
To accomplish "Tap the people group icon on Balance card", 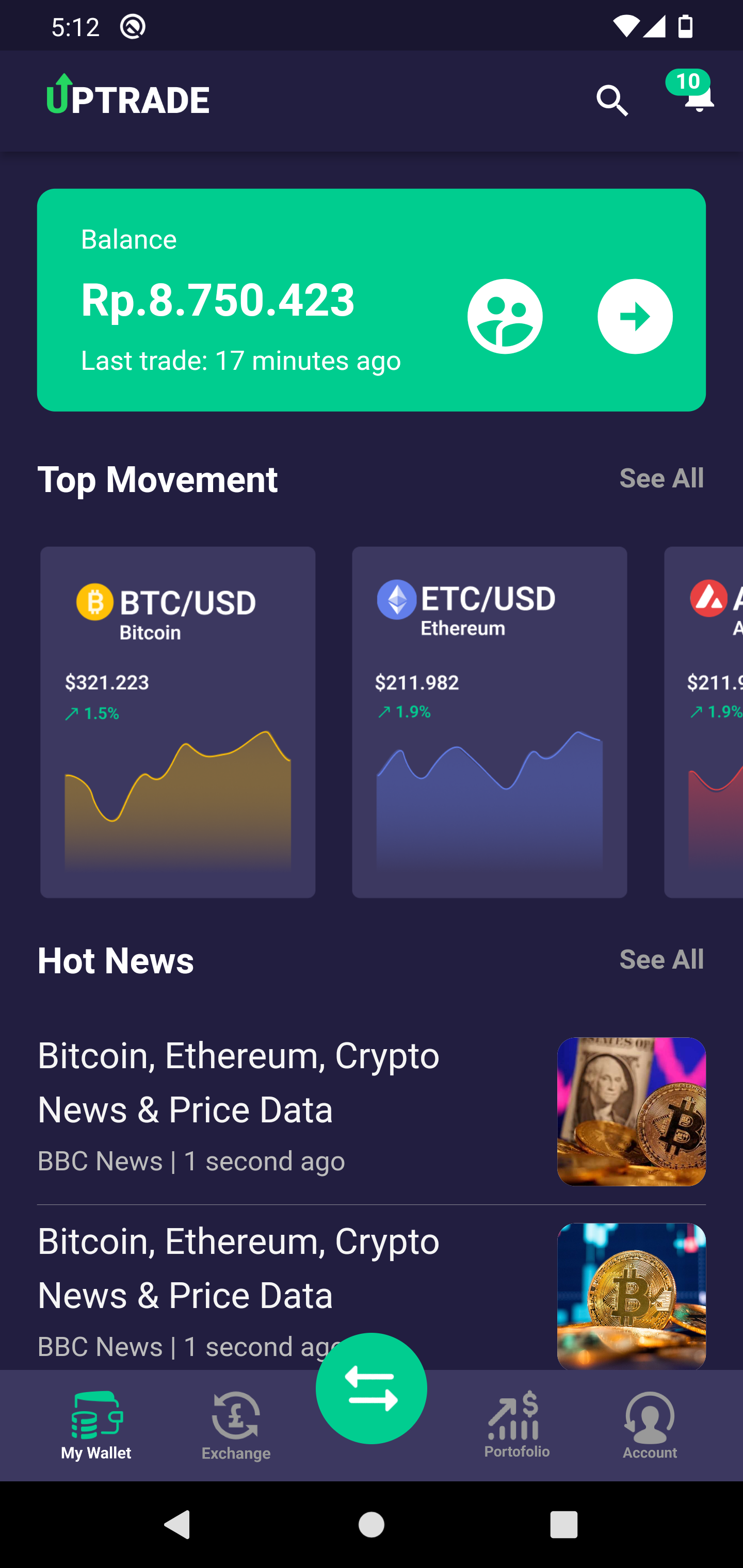I will coord(505,316).
